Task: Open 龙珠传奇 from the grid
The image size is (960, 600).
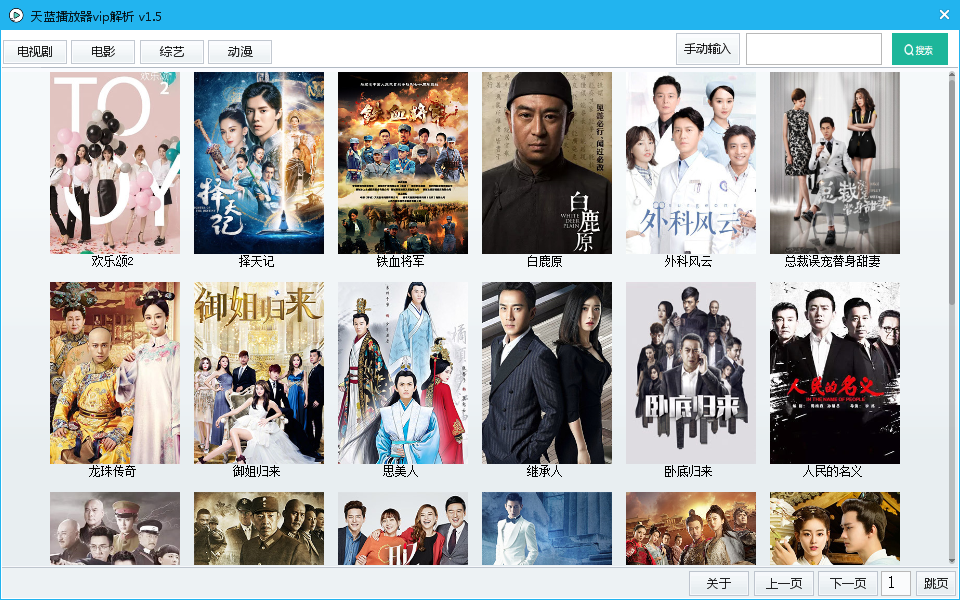Action: click(115, 373)
